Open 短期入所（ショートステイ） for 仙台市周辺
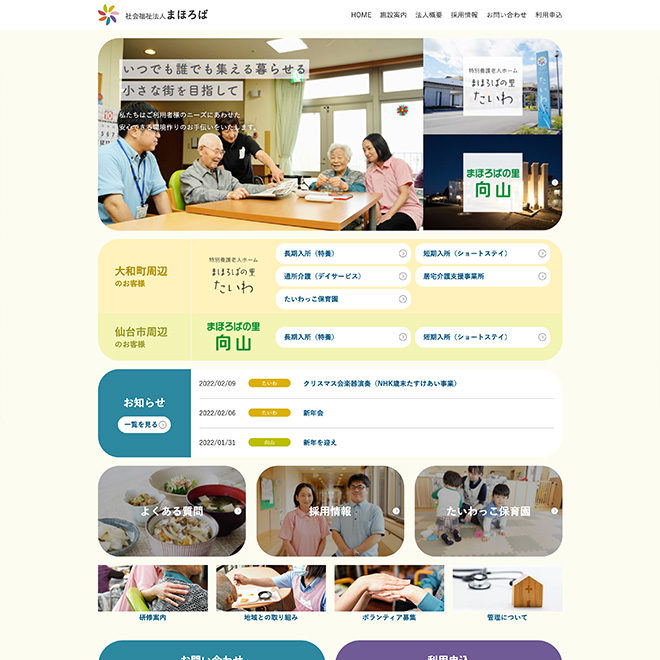This screenshot has height=660, width=660. click(483, 338)
